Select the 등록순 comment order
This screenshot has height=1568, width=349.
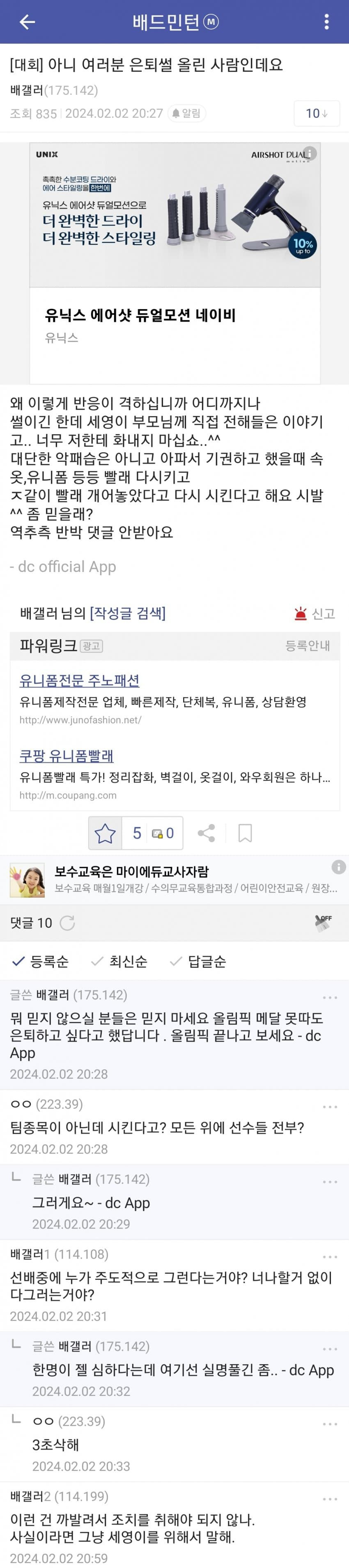pos(41,961)
